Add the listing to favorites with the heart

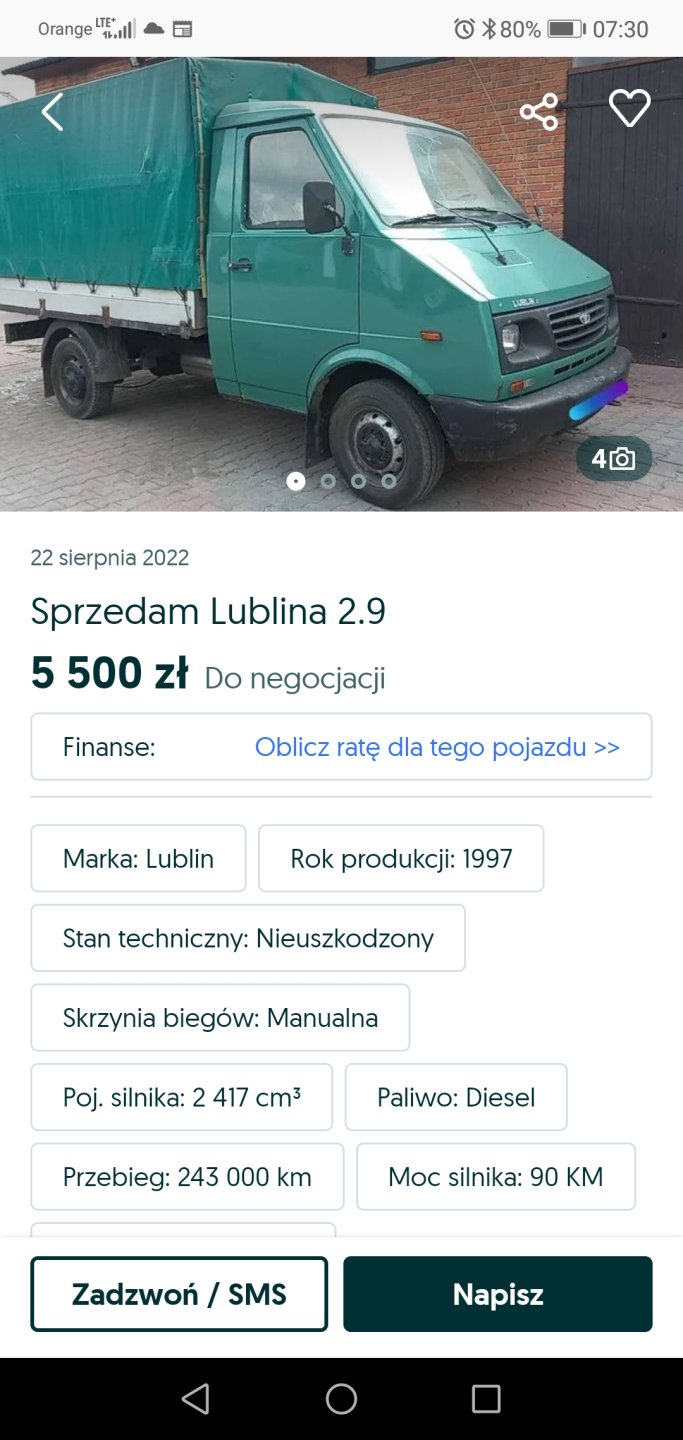[629, 109]
